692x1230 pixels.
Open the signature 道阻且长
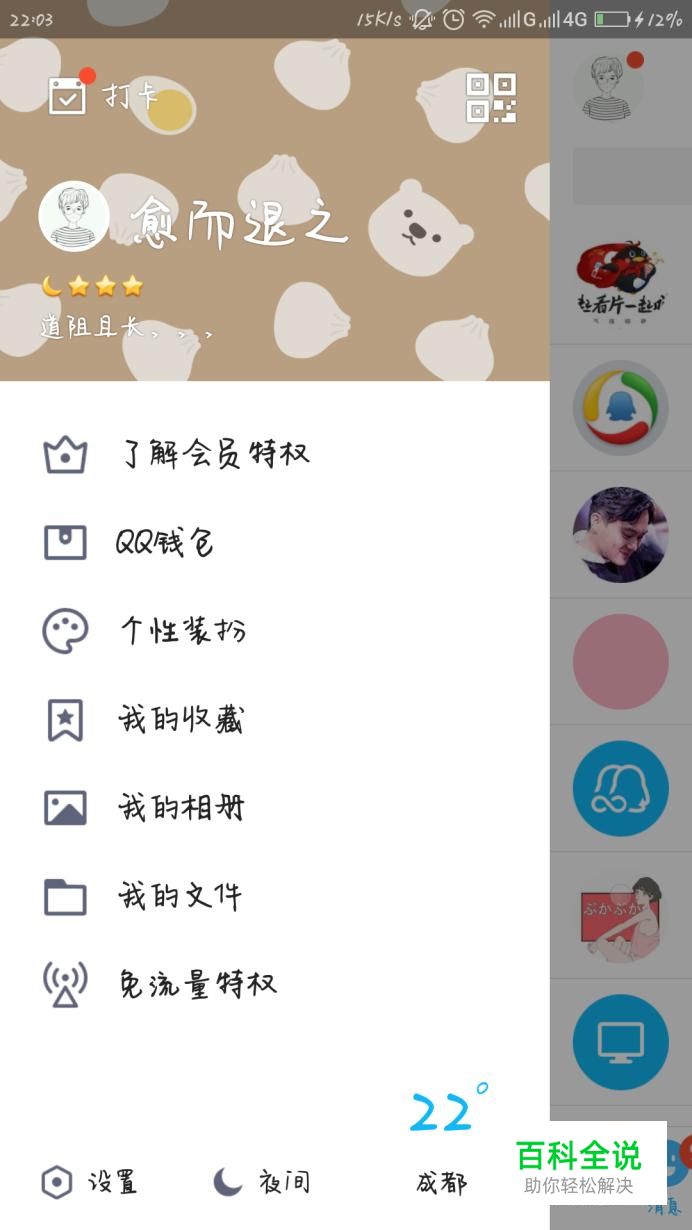coord(127,328)
